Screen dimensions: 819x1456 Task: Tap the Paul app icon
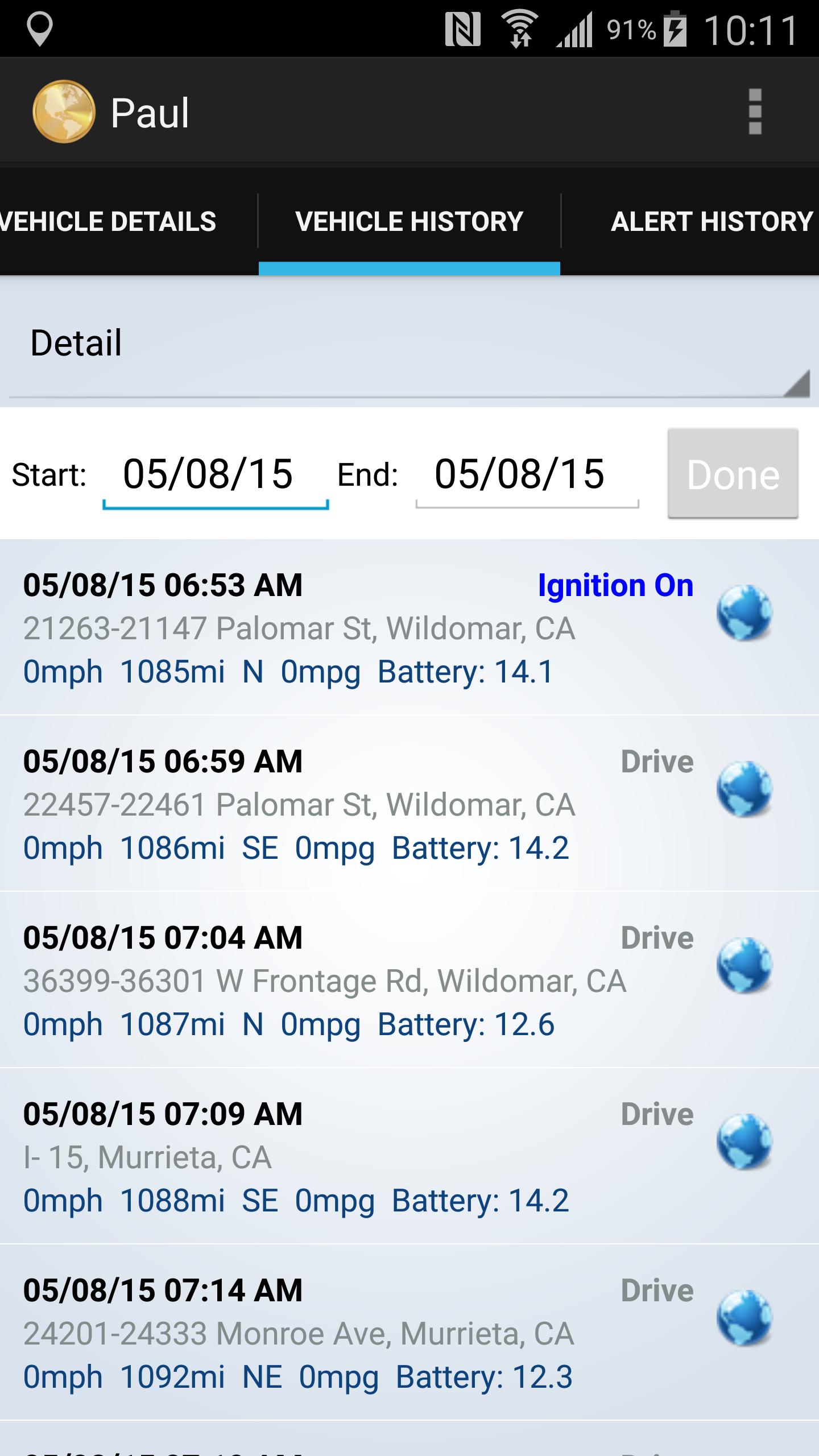[x=64, y=111]
